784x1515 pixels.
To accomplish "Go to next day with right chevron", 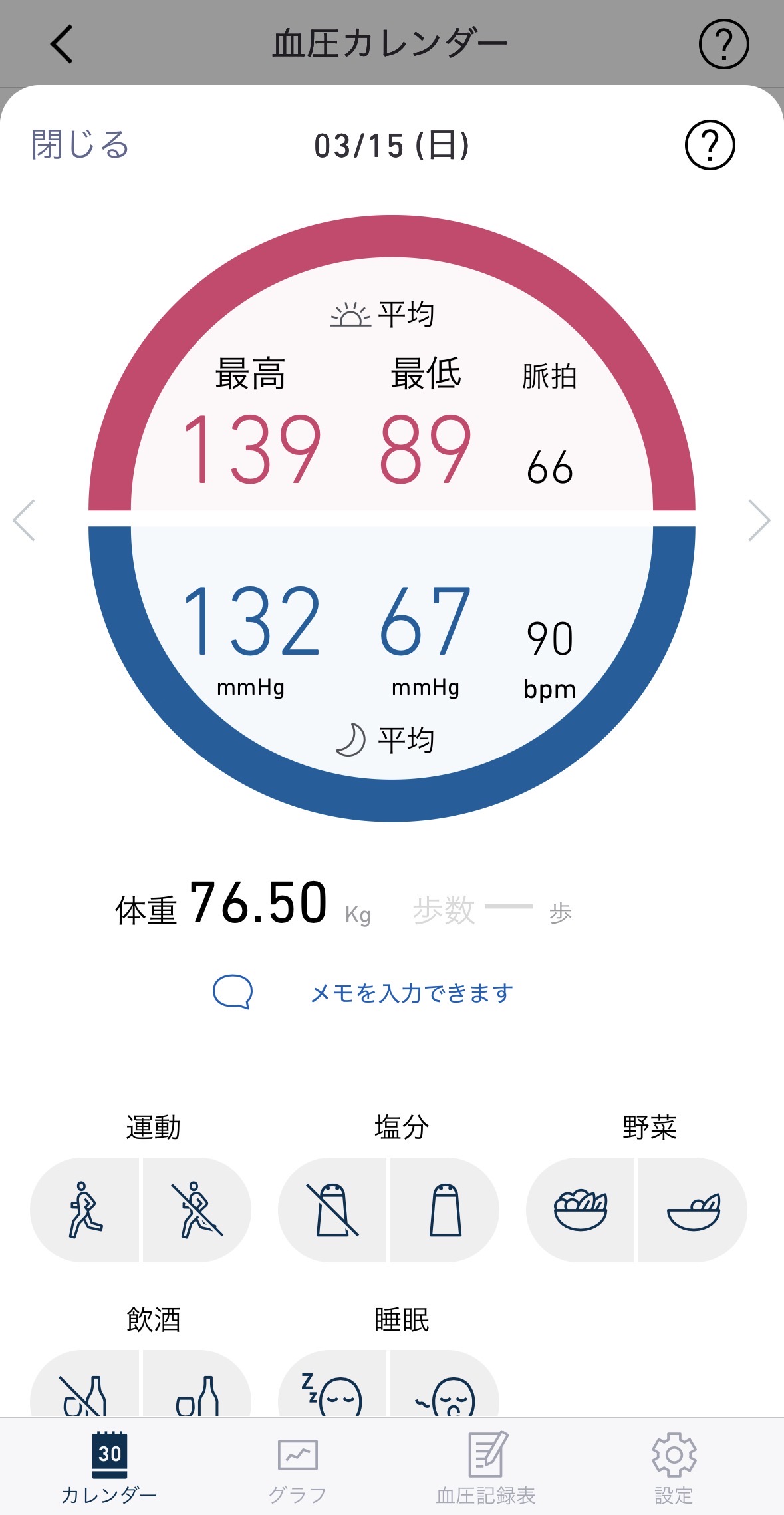I will (x=759, y=520).
